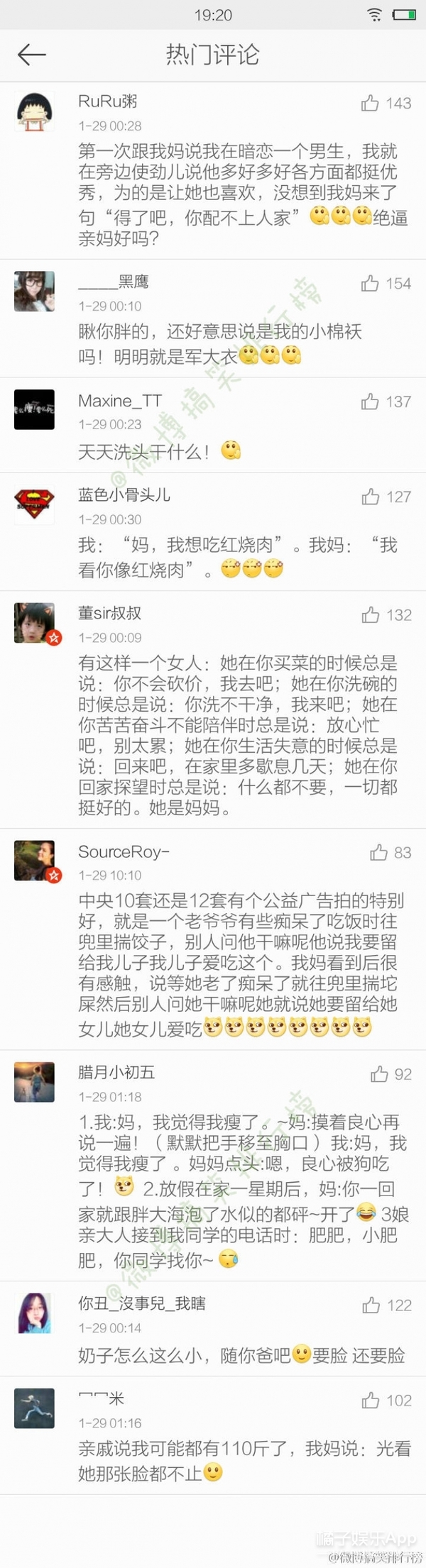Viewport: 426px width, 1568px height.
Task: Like the comment by ____黑鹰
Action: point(370,284)
